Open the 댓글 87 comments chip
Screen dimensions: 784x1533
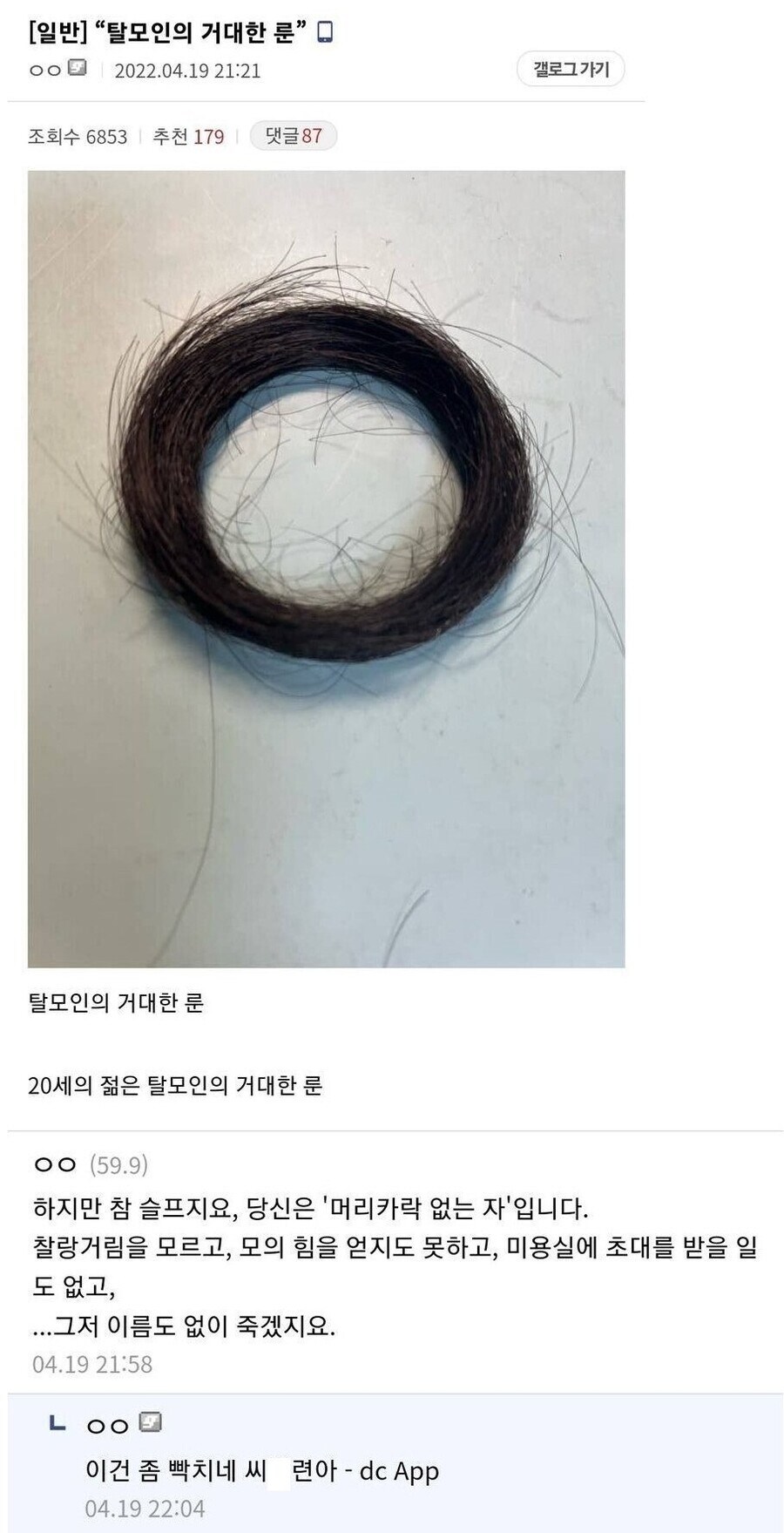click(x=294, y=136)
